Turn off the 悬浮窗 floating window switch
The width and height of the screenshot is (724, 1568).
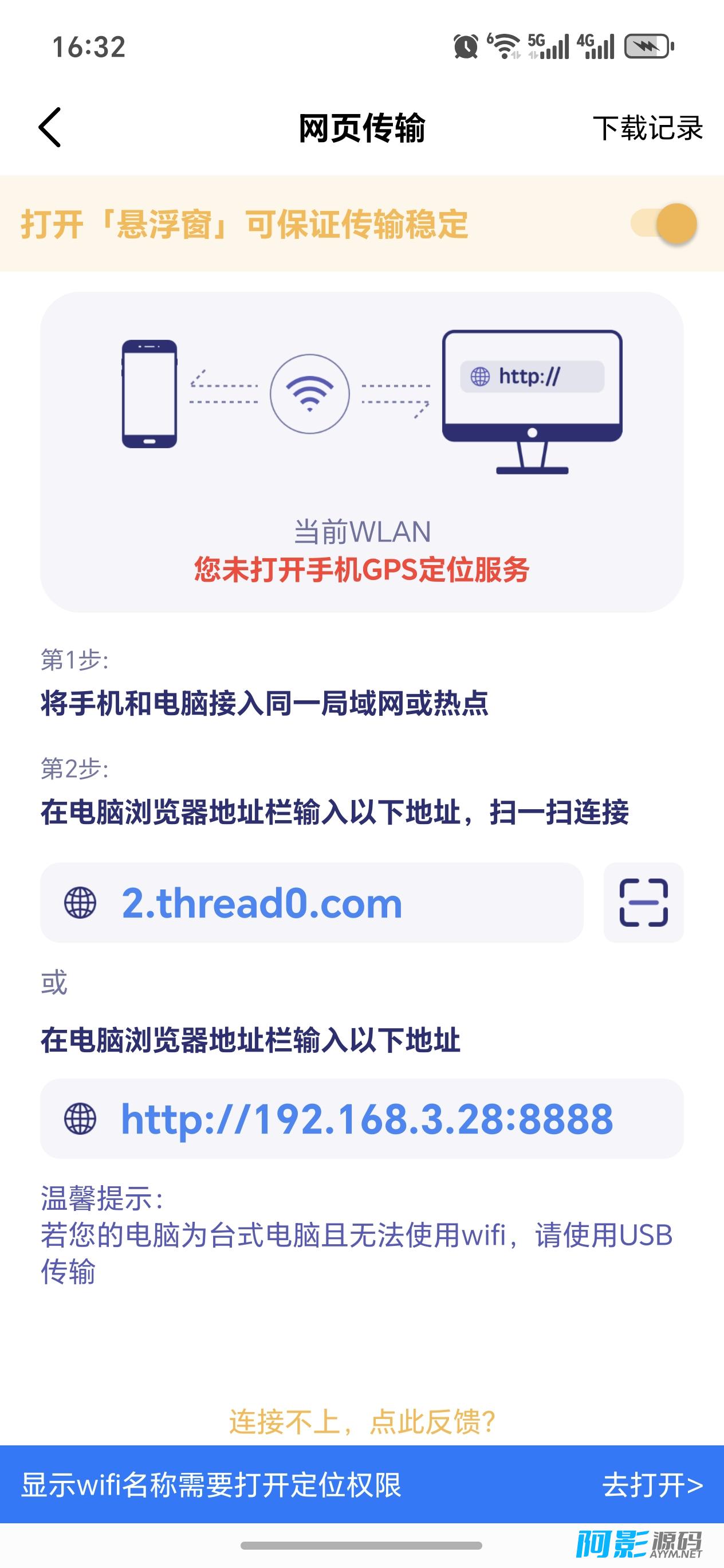[x=664, y=224]
